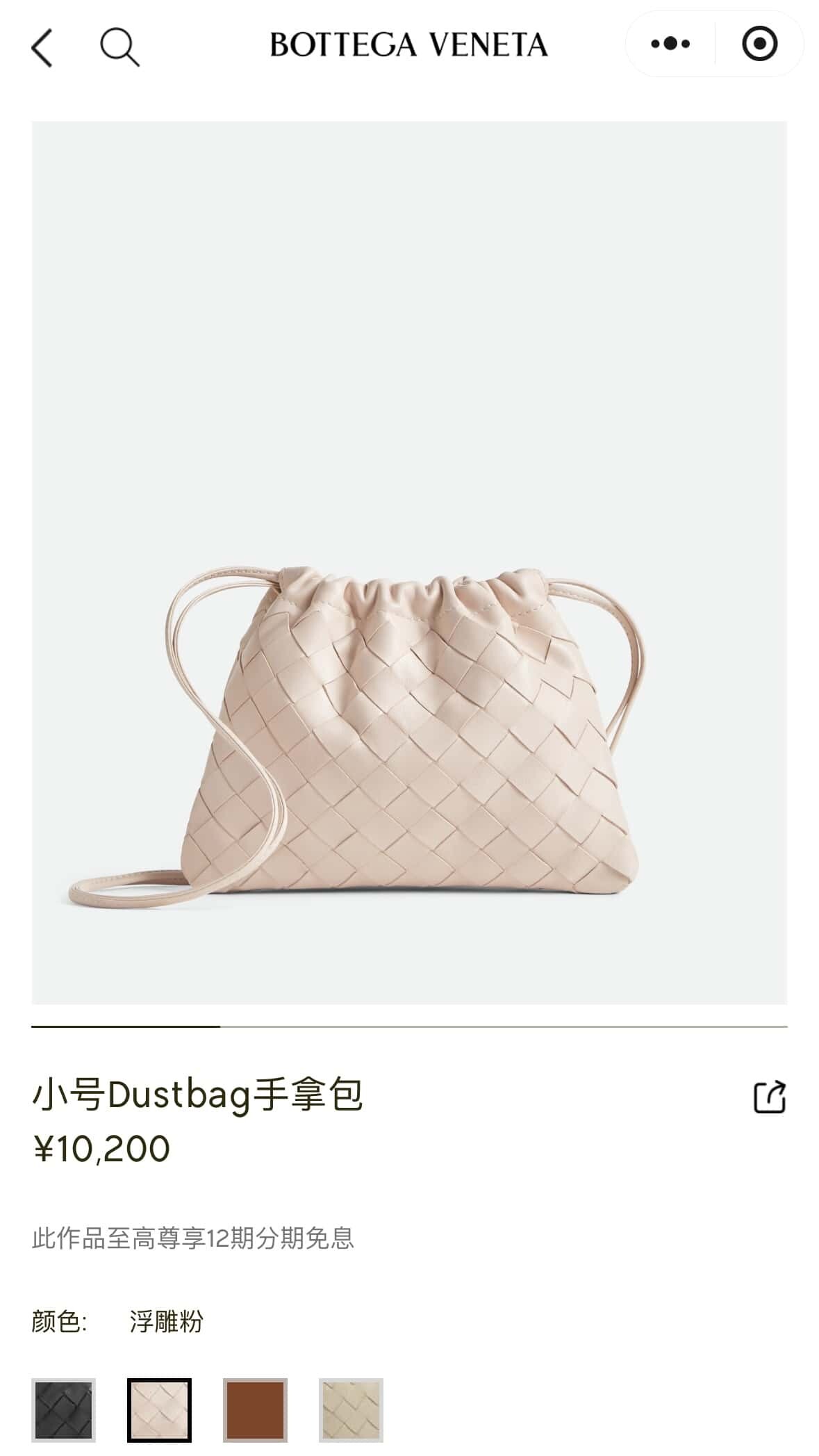The height and width of the screenshot is (1456, 819).
Task: Close the mini program with the circle button
Action: 759,44
